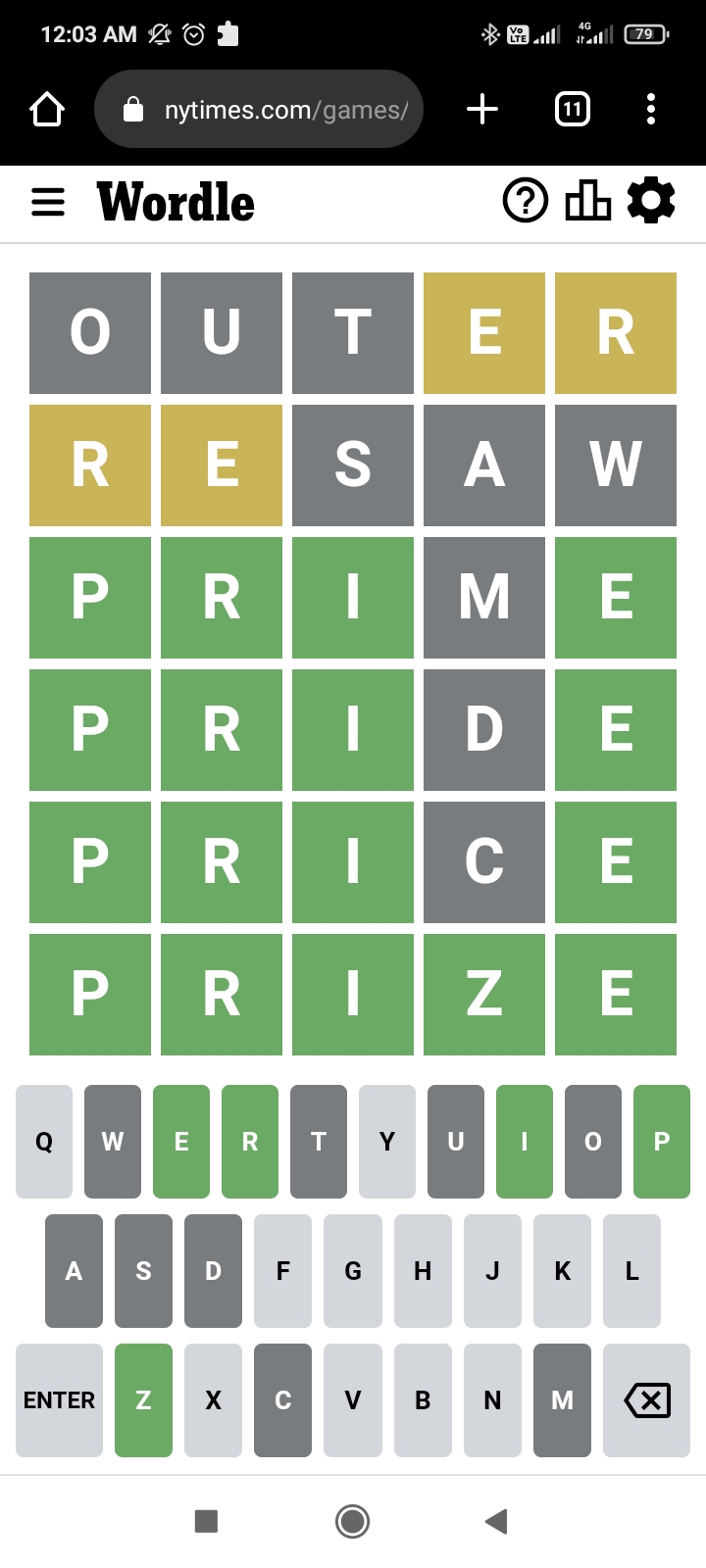Viewport: 706px width, 1568px height.
Task: Open the browser overflow menu
Action: coord(651,109)
